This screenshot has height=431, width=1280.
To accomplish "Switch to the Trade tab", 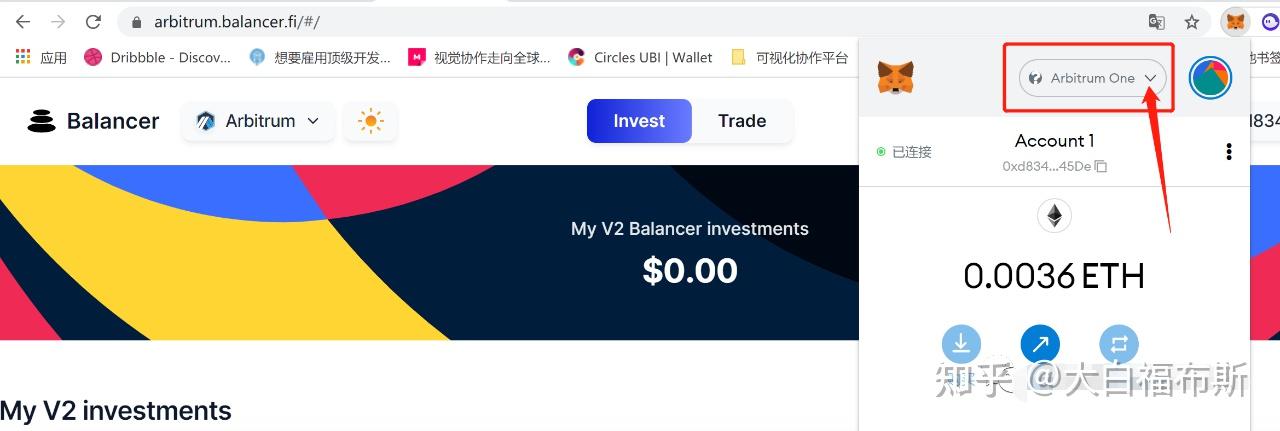I will [742, 121].
